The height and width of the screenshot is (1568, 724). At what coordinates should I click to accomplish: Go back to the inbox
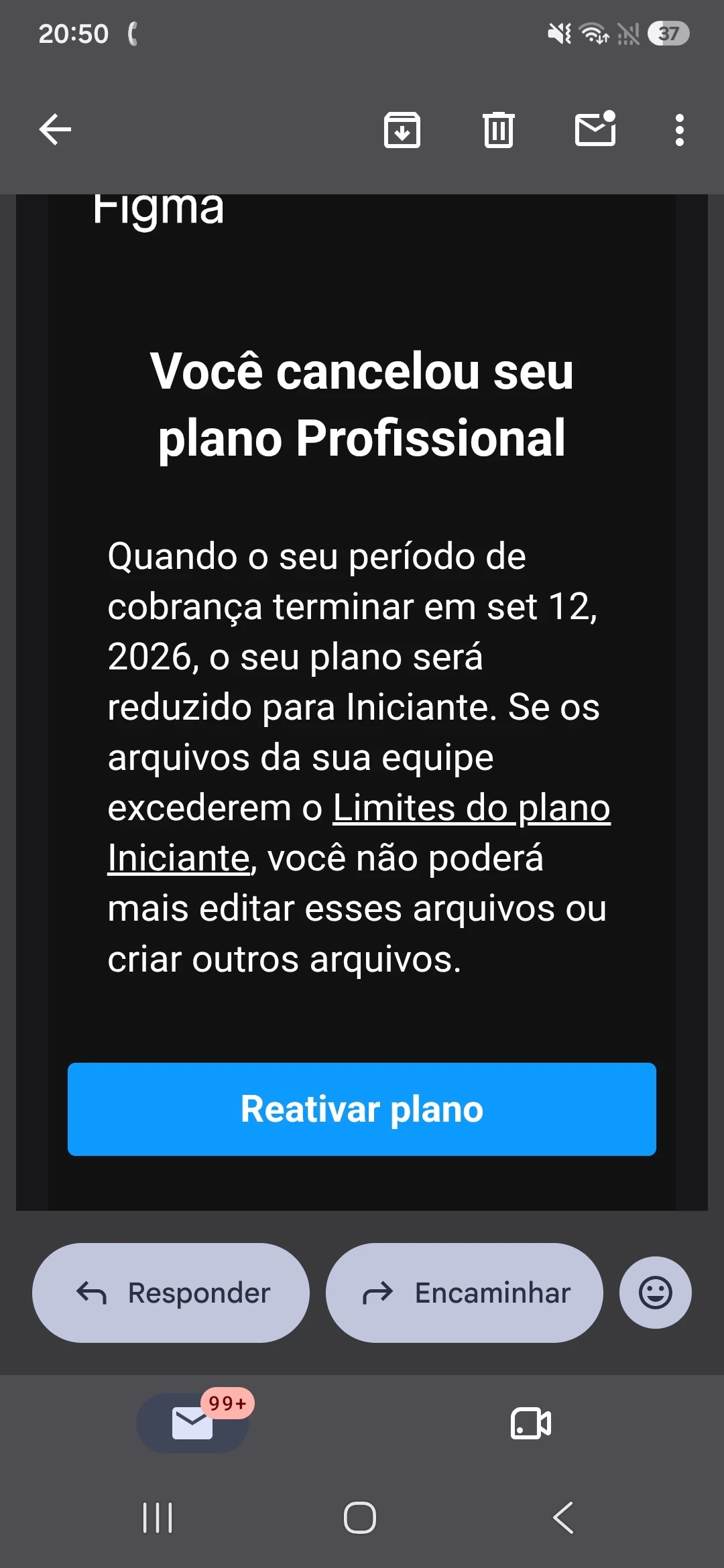pyautogui.click(x=55, y=129)
